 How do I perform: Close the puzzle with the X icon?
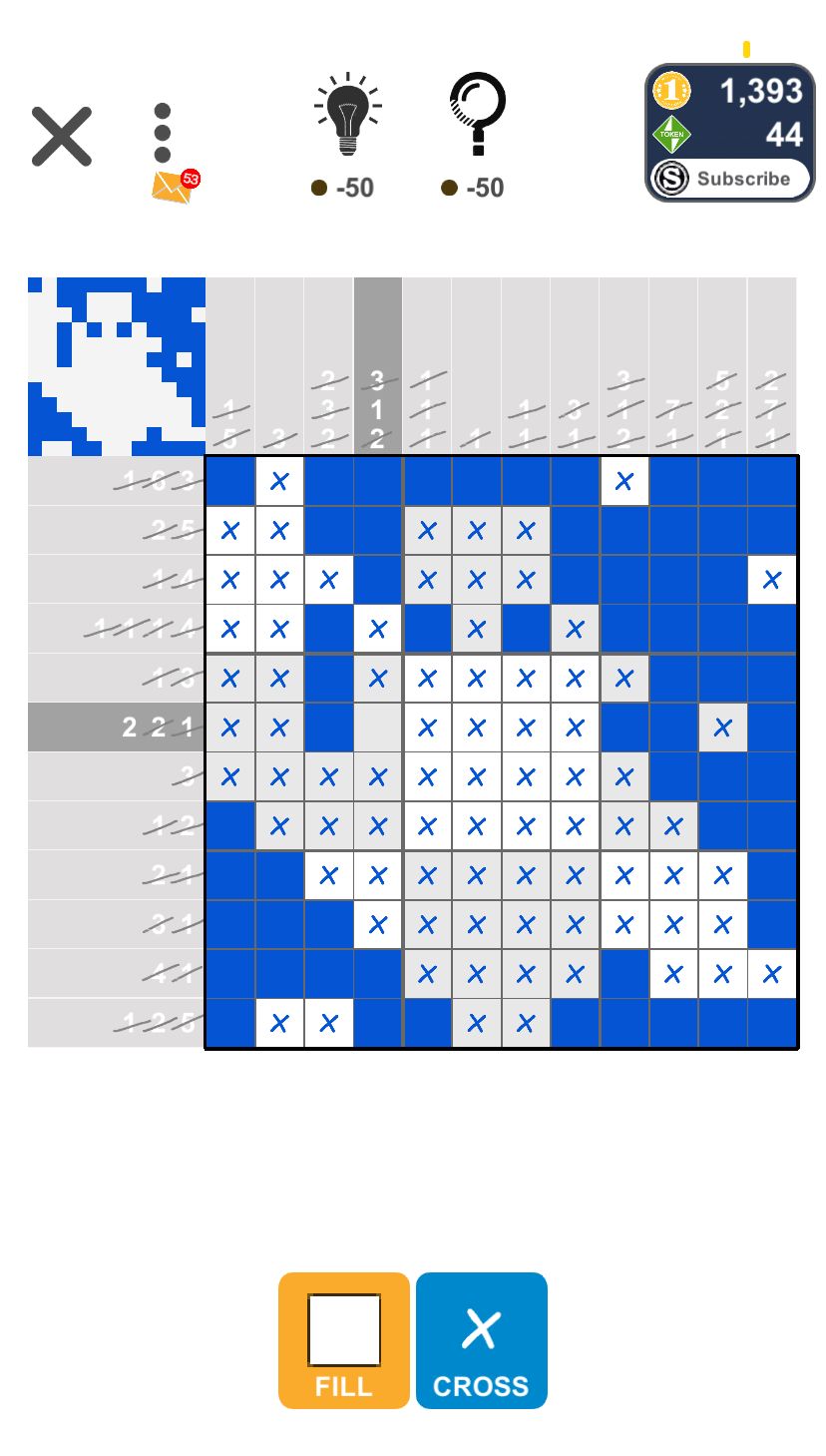62,137
